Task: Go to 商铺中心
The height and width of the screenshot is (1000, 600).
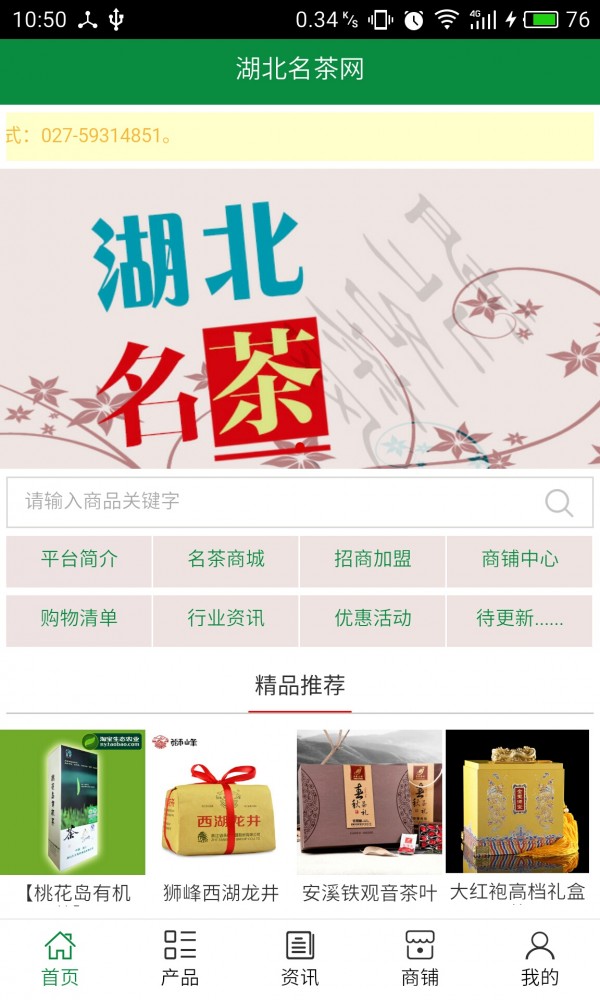Action: click(519, 560)
